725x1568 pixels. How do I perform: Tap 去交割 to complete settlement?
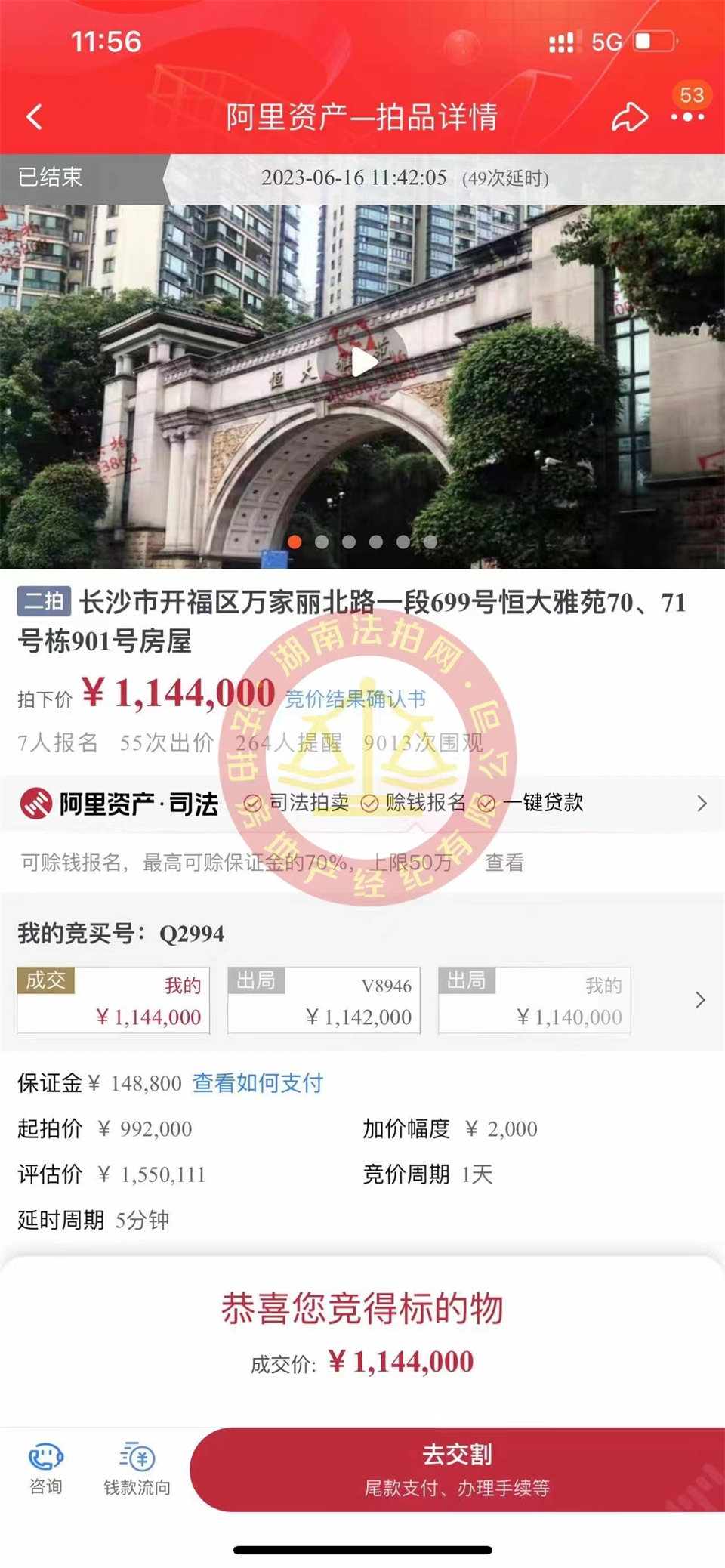456,1468
